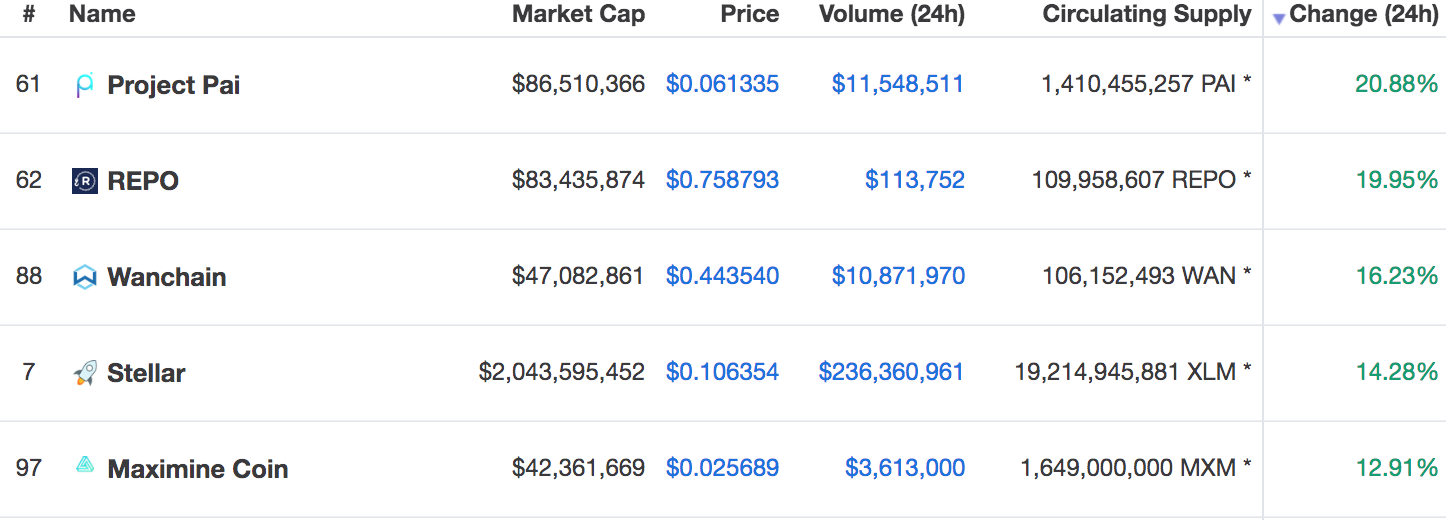Open Wanchain's $10,871,970 volume link
This screenshot has height=520, width=1446.
898,277
